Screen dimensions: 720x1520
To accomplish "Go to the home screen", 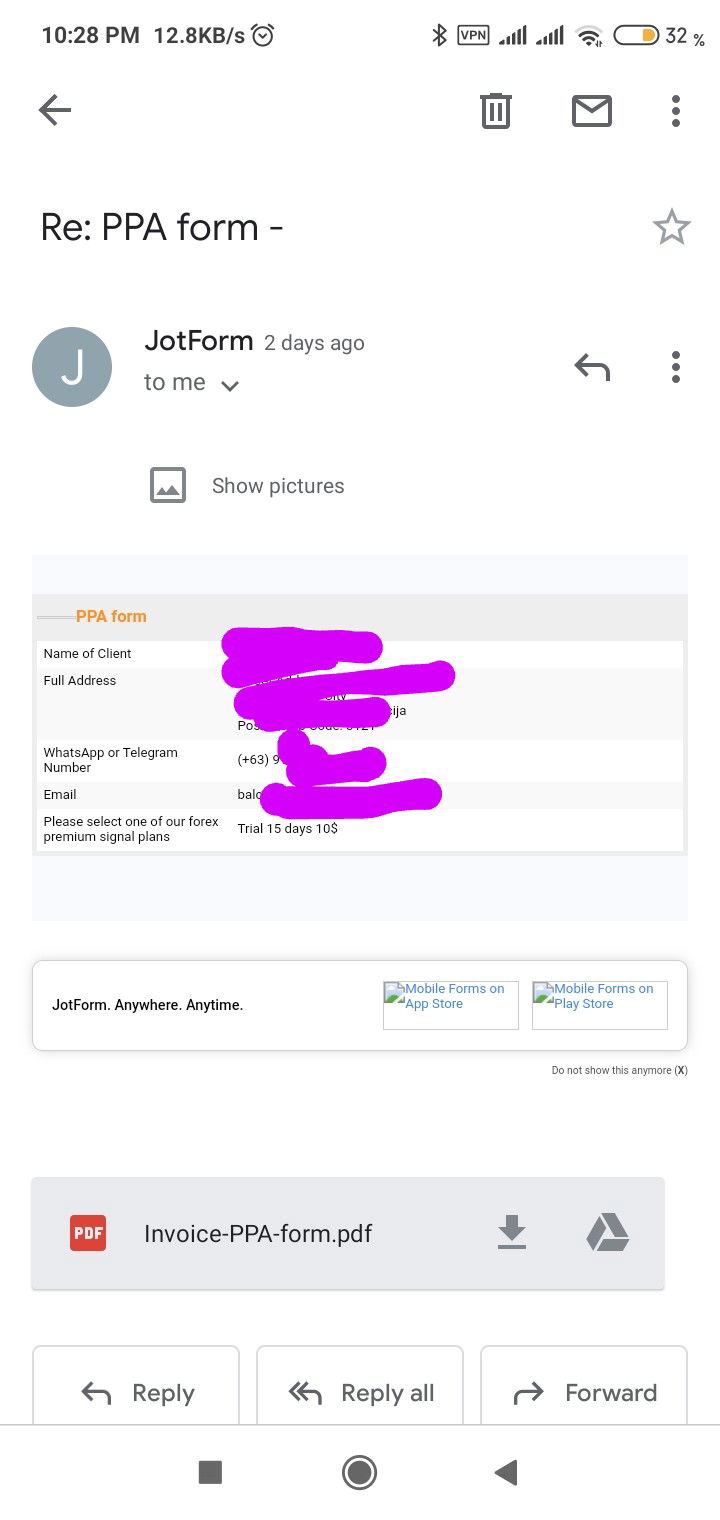I will 359,1472.
